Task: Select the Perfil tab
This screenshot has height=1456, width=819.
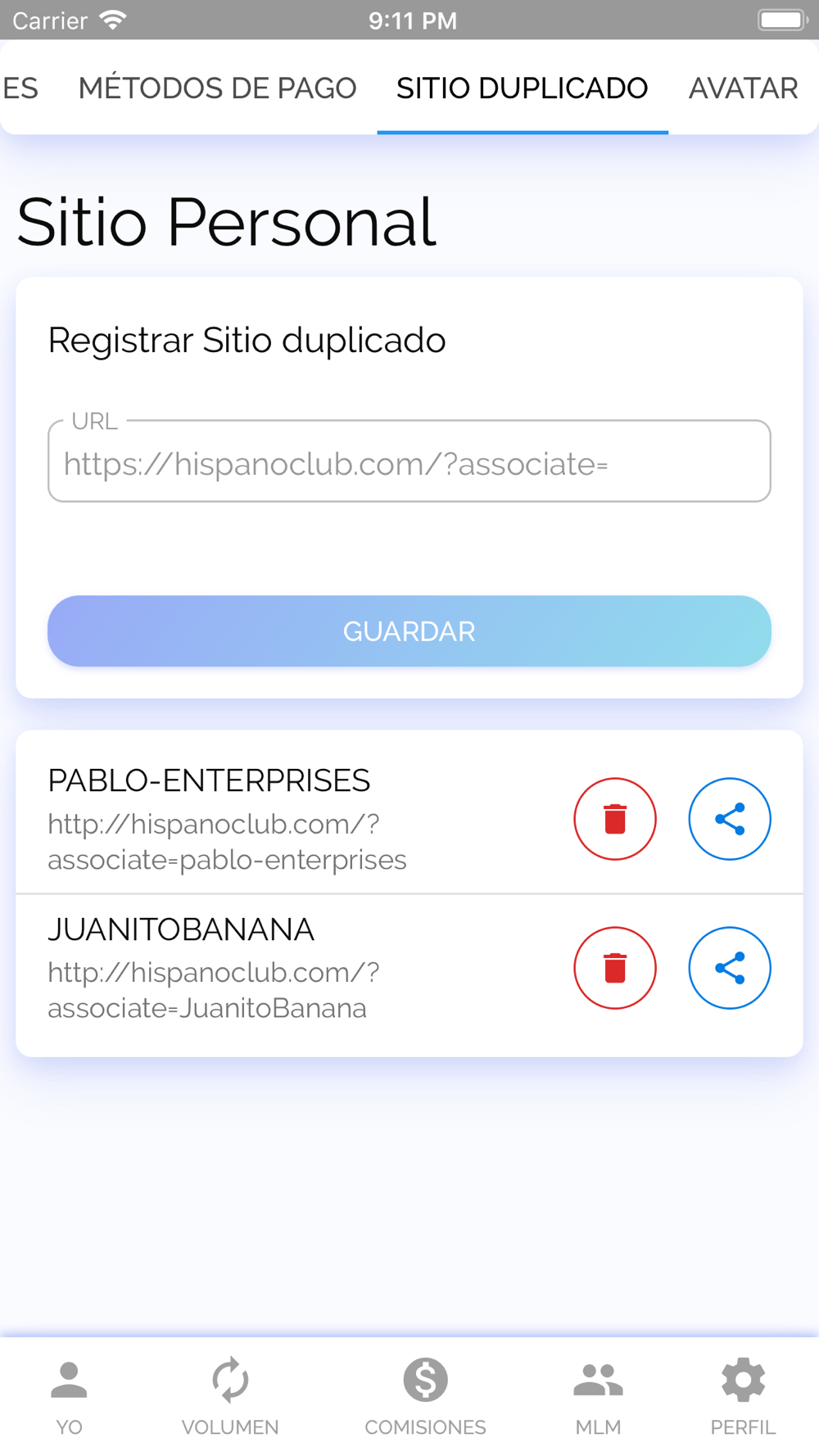Action: tap(743, 1398)
